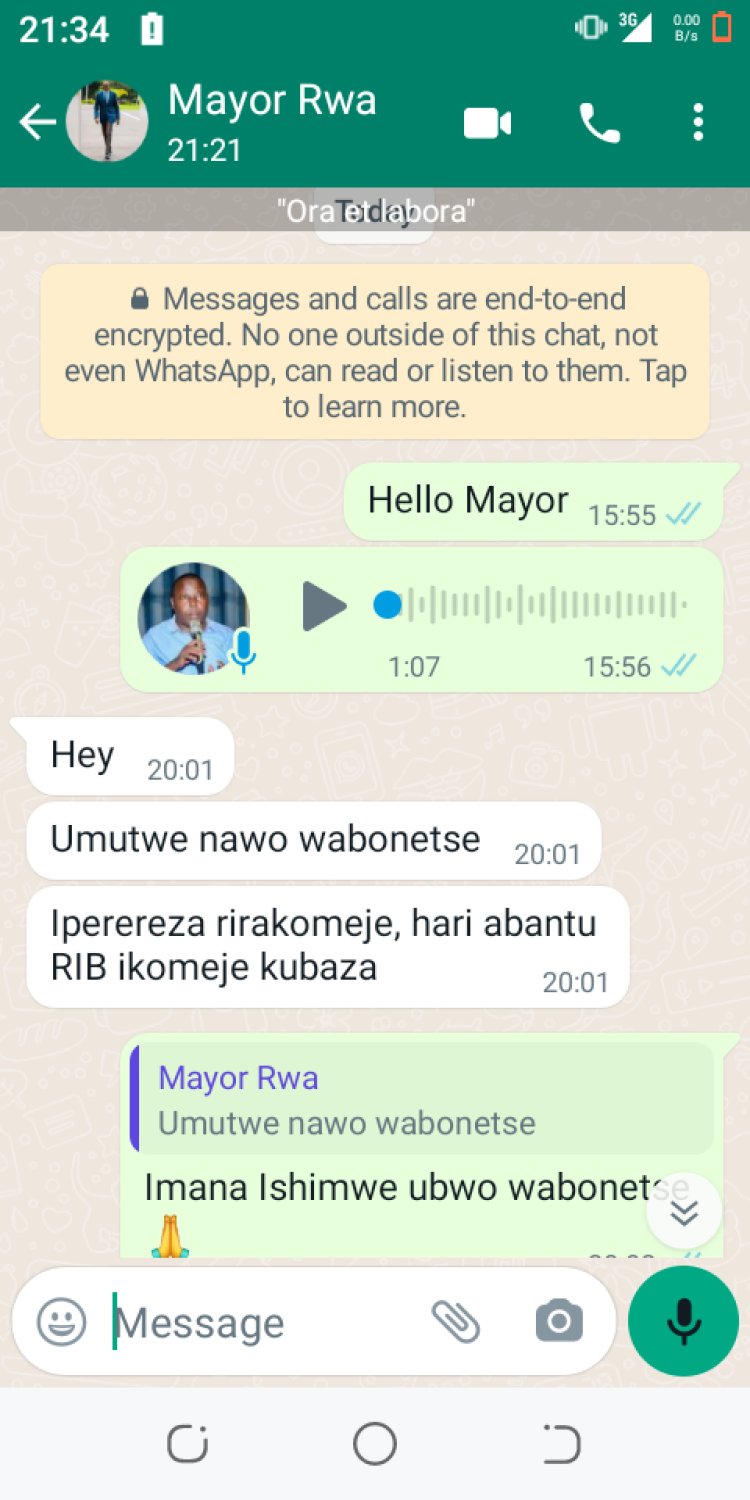This screenshot has width=750, height=1500.
Task: Start a video call with Mayor Rwa
Action: [488, 123]
